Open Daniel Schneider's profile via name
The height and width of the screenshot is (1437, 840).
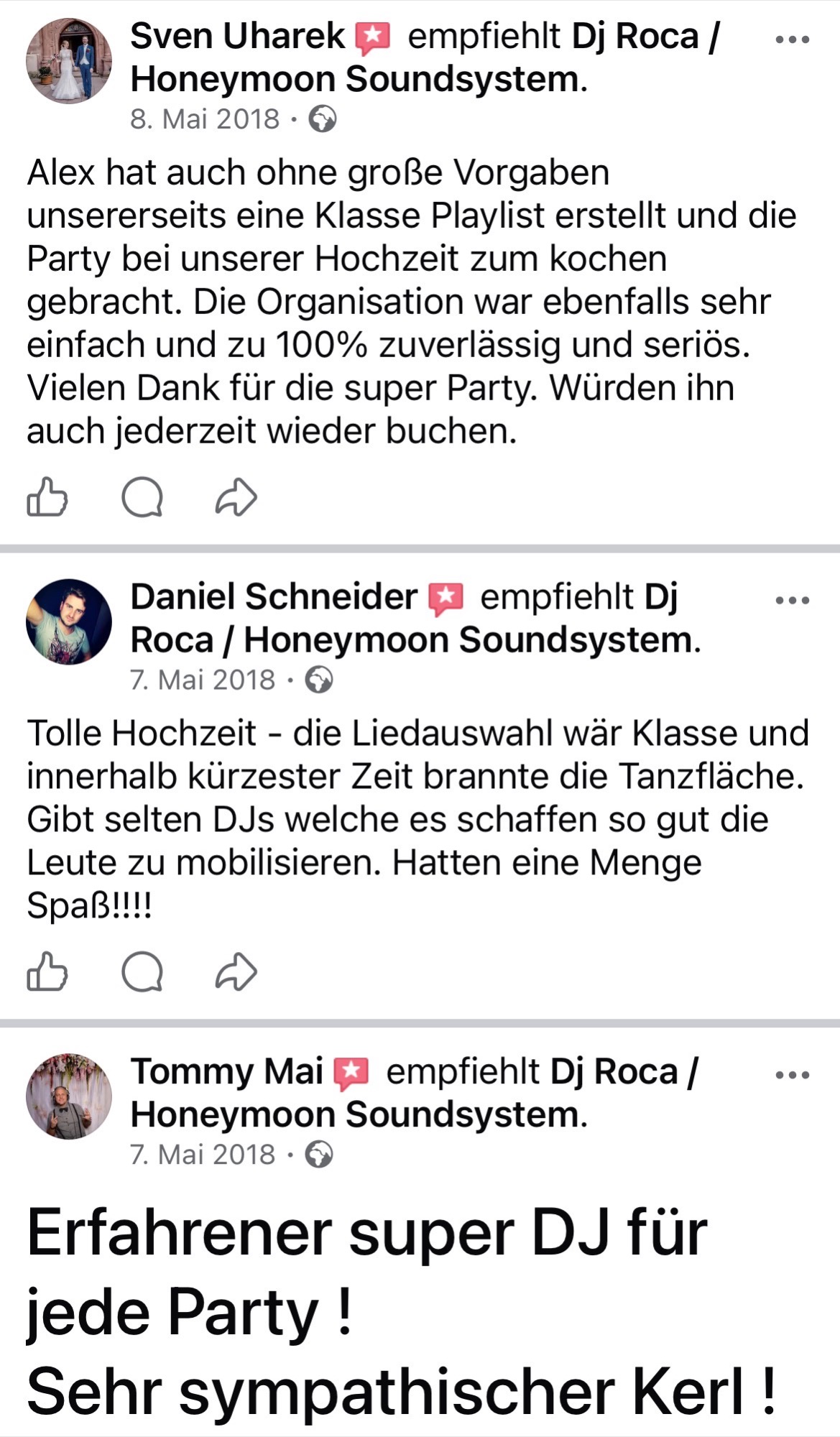[x=273, y=597]
